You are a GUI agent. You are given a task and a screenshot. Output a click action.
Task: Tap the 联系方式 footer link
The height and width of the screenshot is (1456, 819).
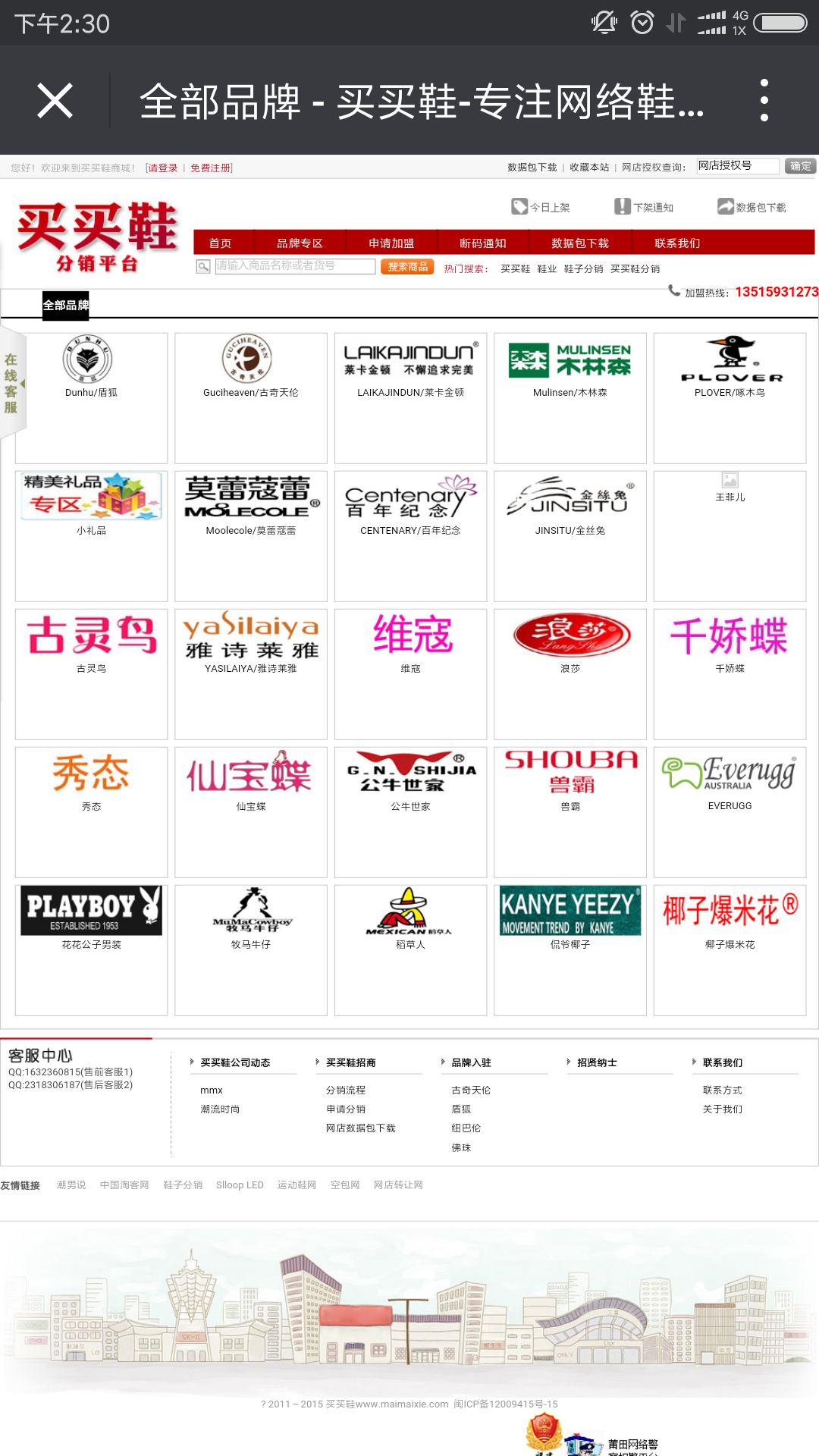click(x=722, y=1090)
